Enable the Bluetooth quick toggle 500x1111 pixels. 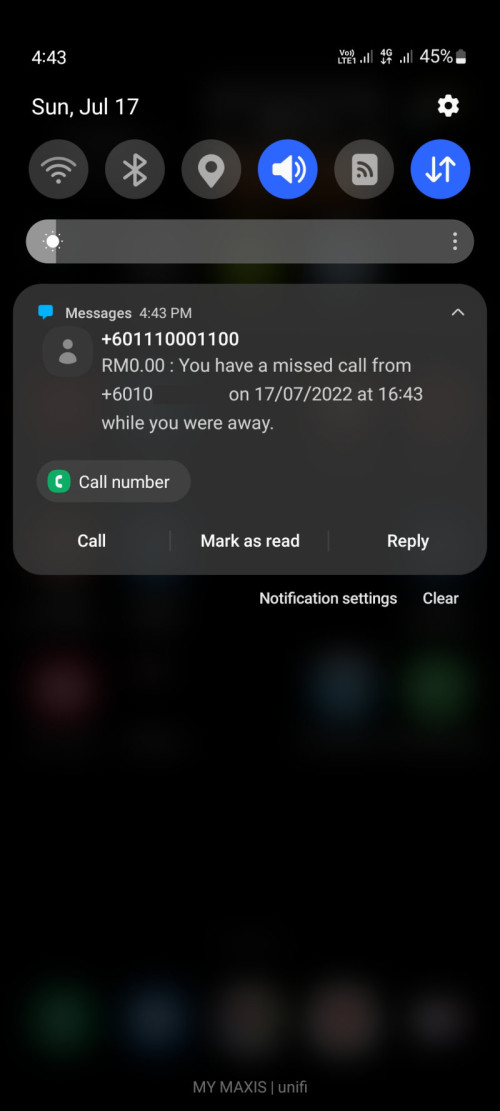click(135, 169)
